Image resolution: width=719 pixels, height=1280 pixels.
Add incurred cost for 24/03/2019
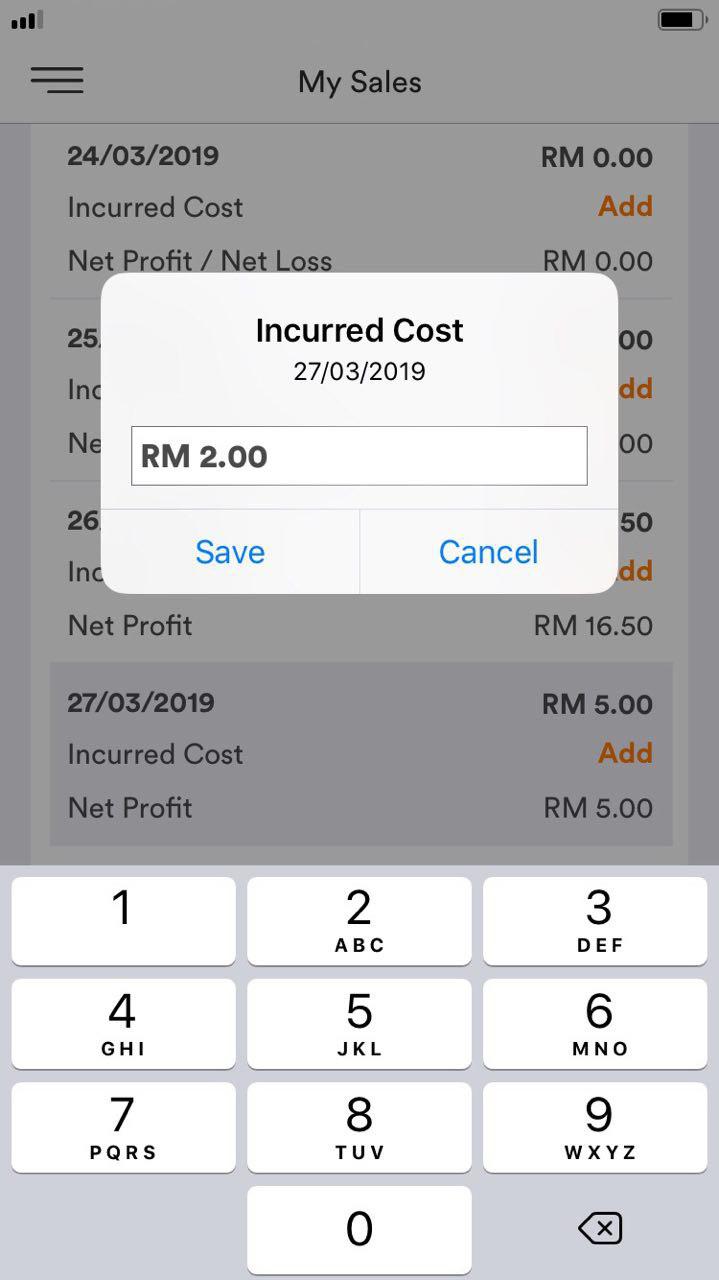[x=625, y=206]
